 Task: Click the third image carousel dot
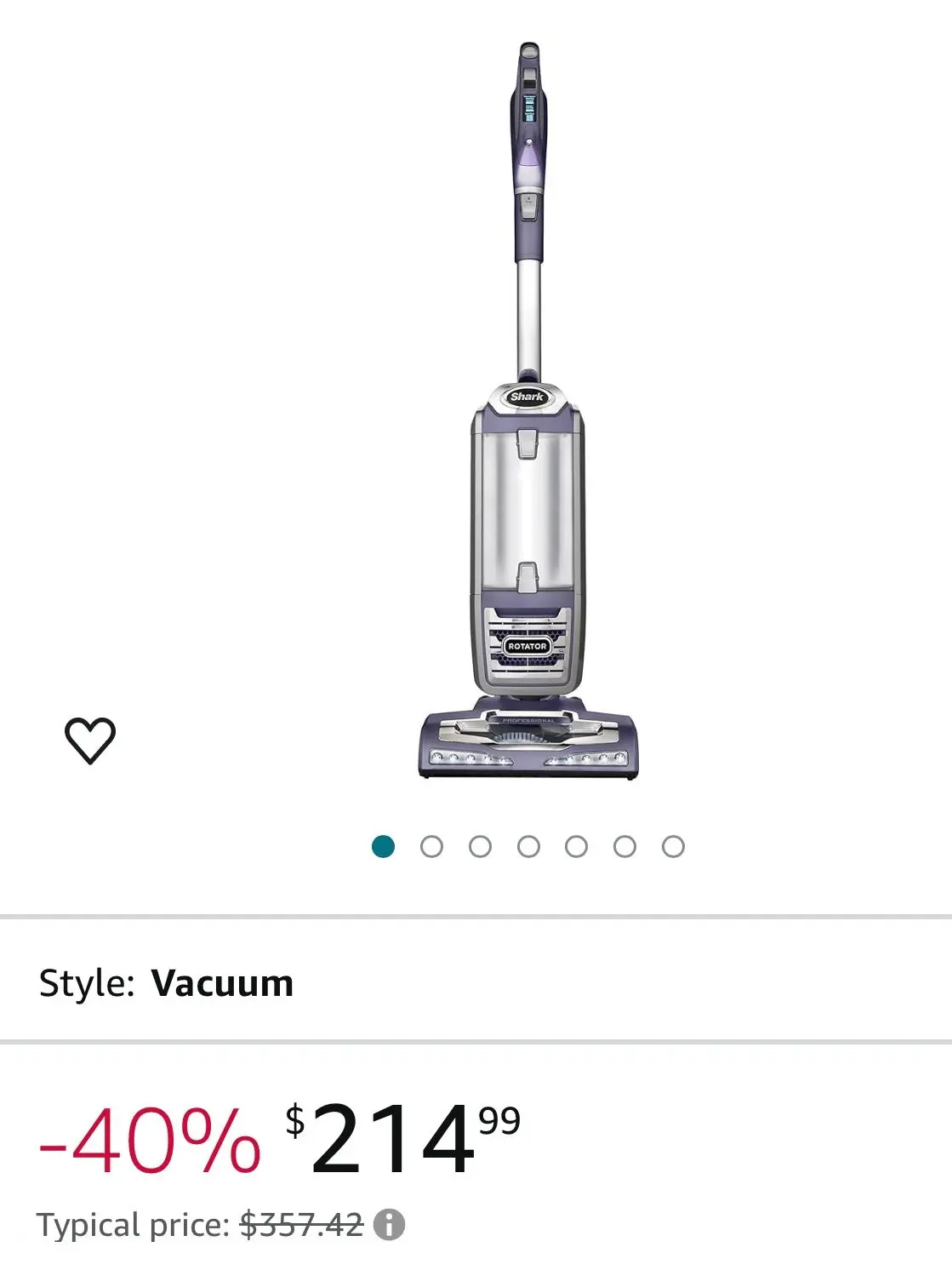481,844
